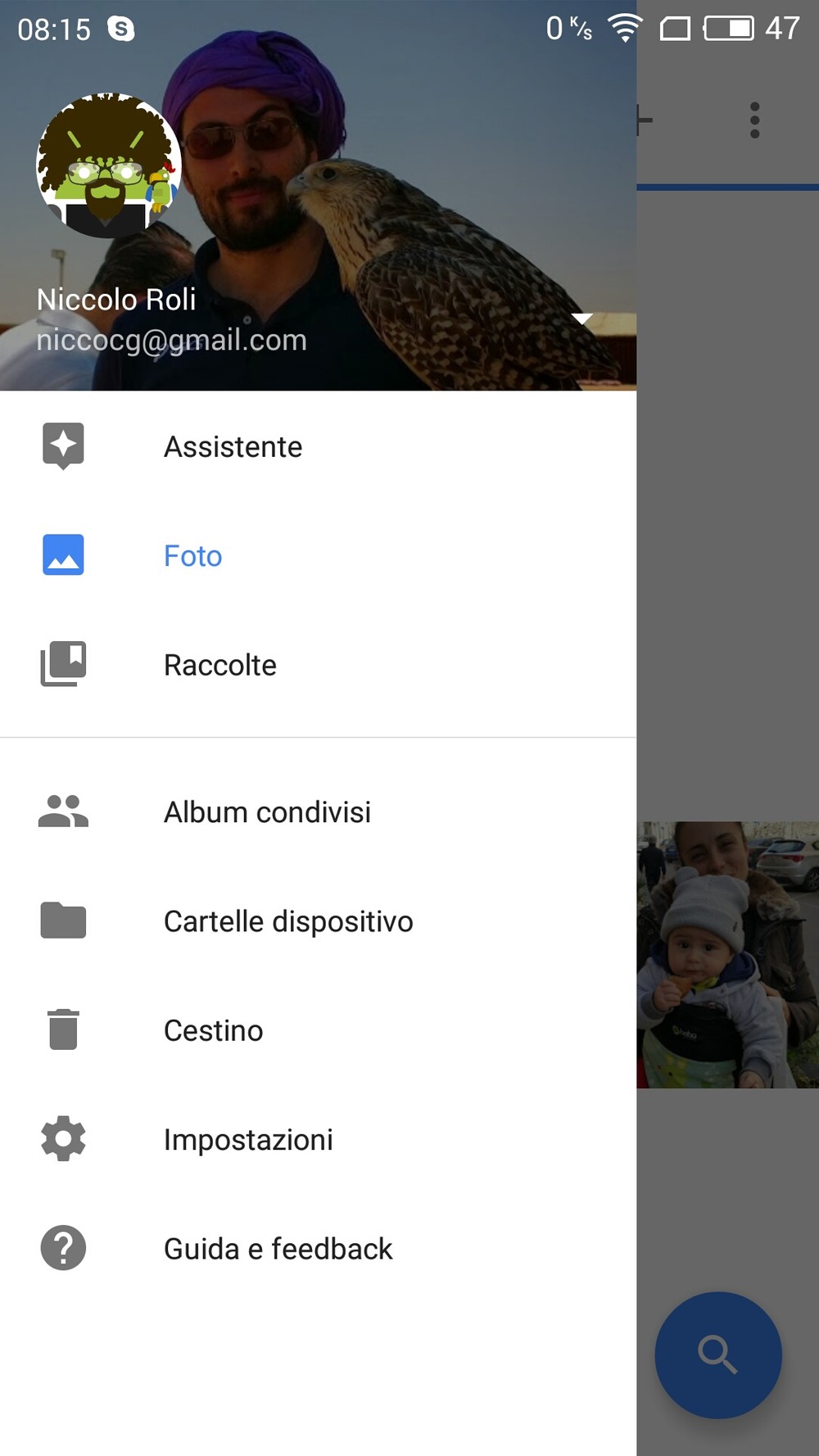Expand the account switcher arrow
The height and width of the screenshot is (1456, 819).
pyautogui.click(x=581, y=319)
